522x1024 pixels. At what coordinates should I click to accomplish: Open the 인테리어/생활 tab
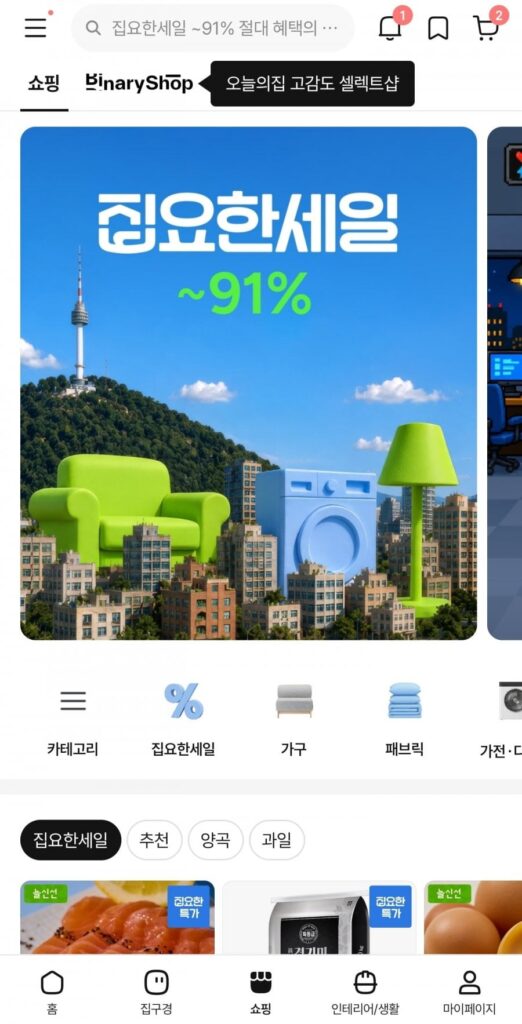(365, 991)
